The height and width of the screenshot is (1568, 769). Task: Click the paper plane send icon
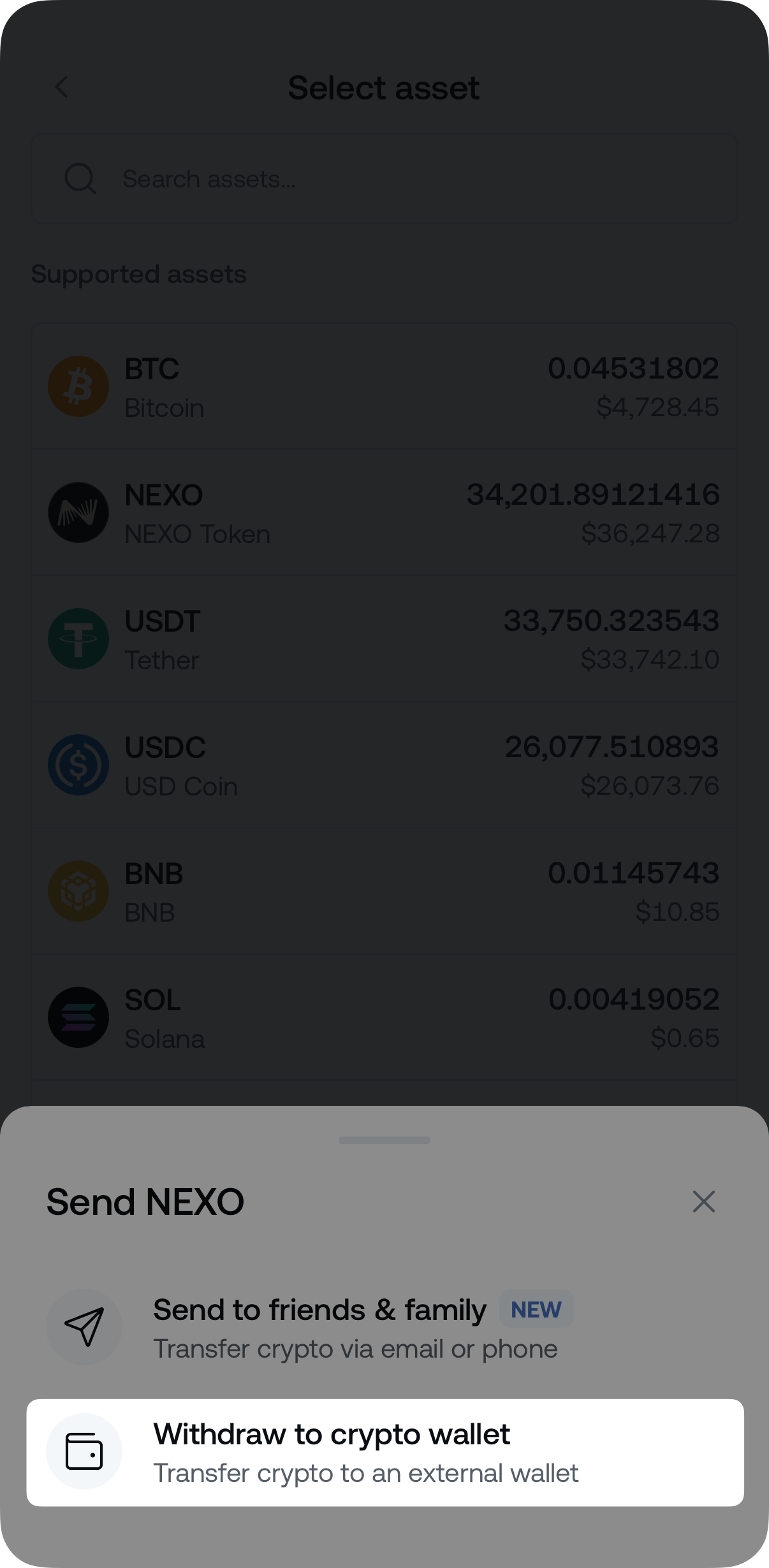coord(84,1326)
